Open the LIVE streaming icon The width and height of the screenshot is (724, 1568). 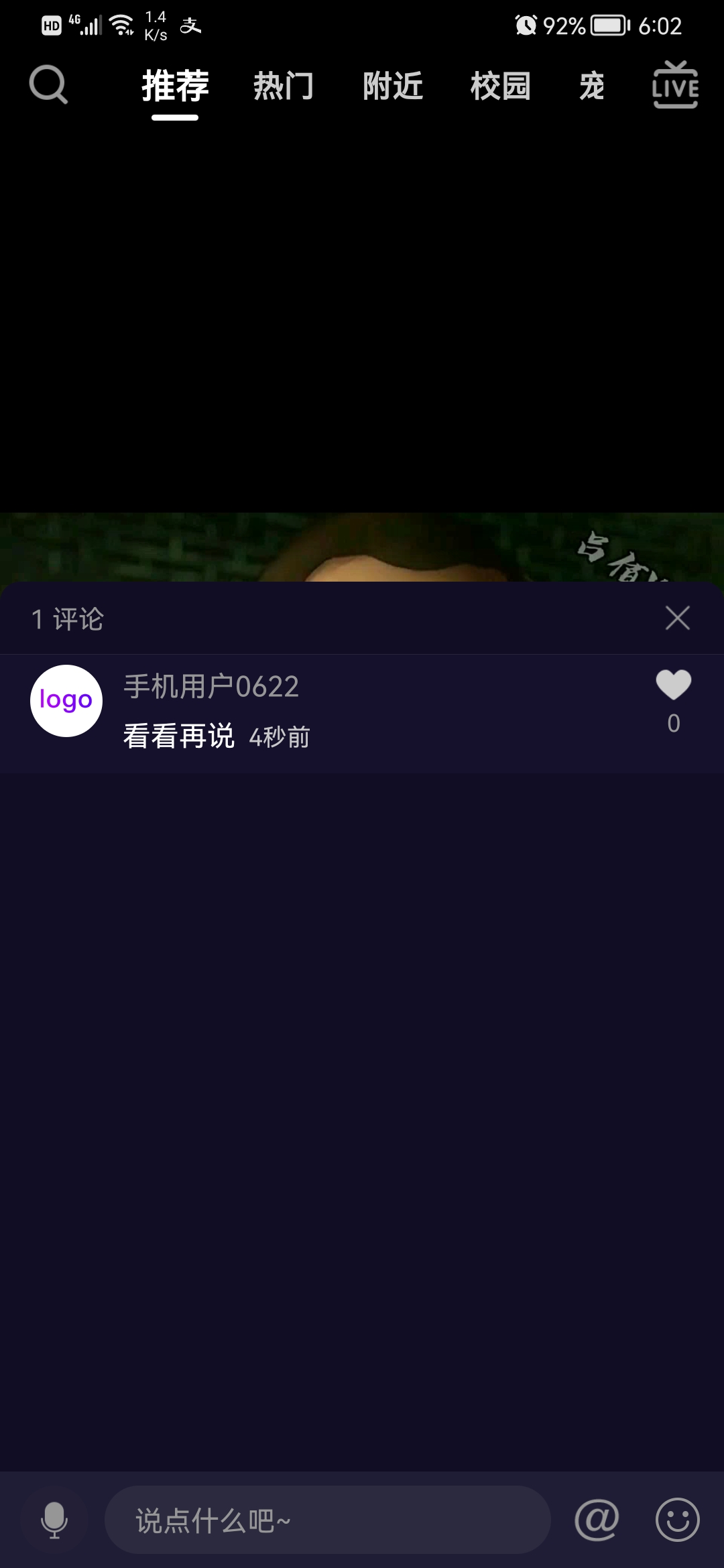(x=675, y=85)
